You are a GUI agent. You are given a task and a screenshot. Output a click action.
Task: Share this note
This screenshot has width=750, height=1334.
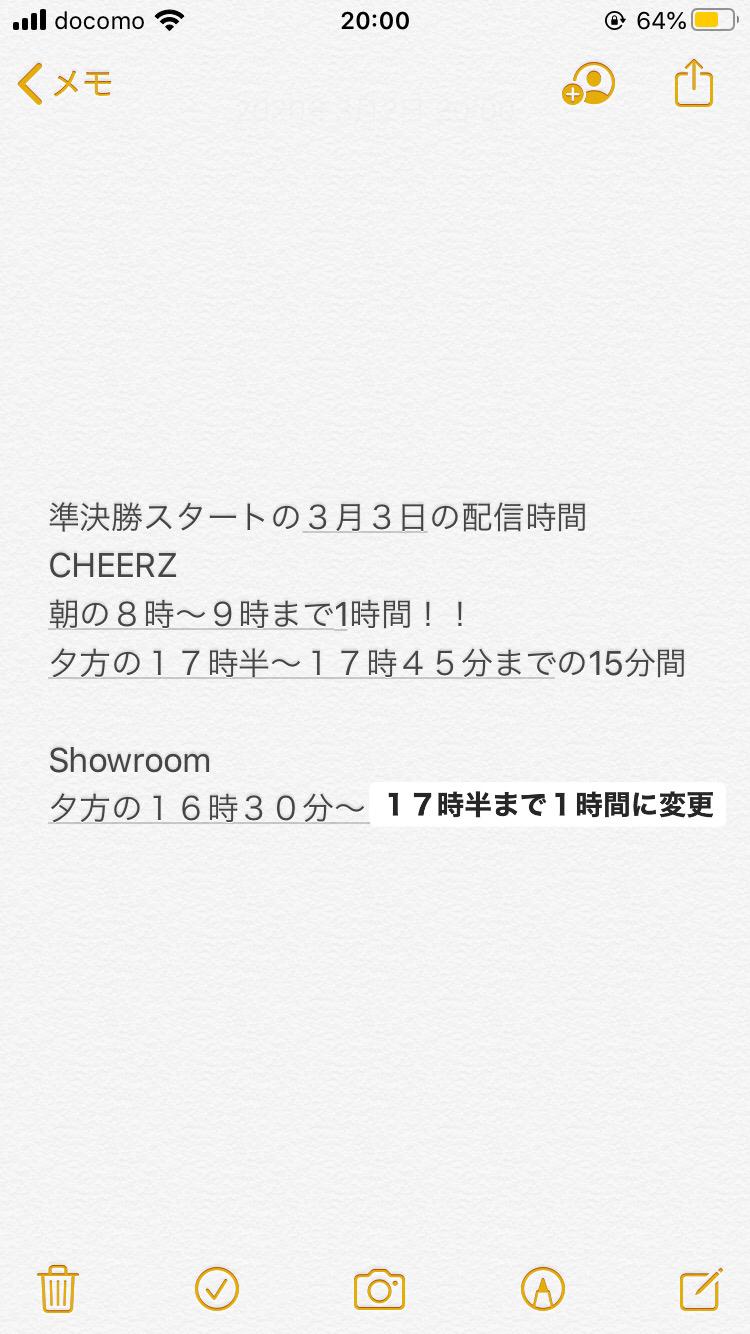693,84
